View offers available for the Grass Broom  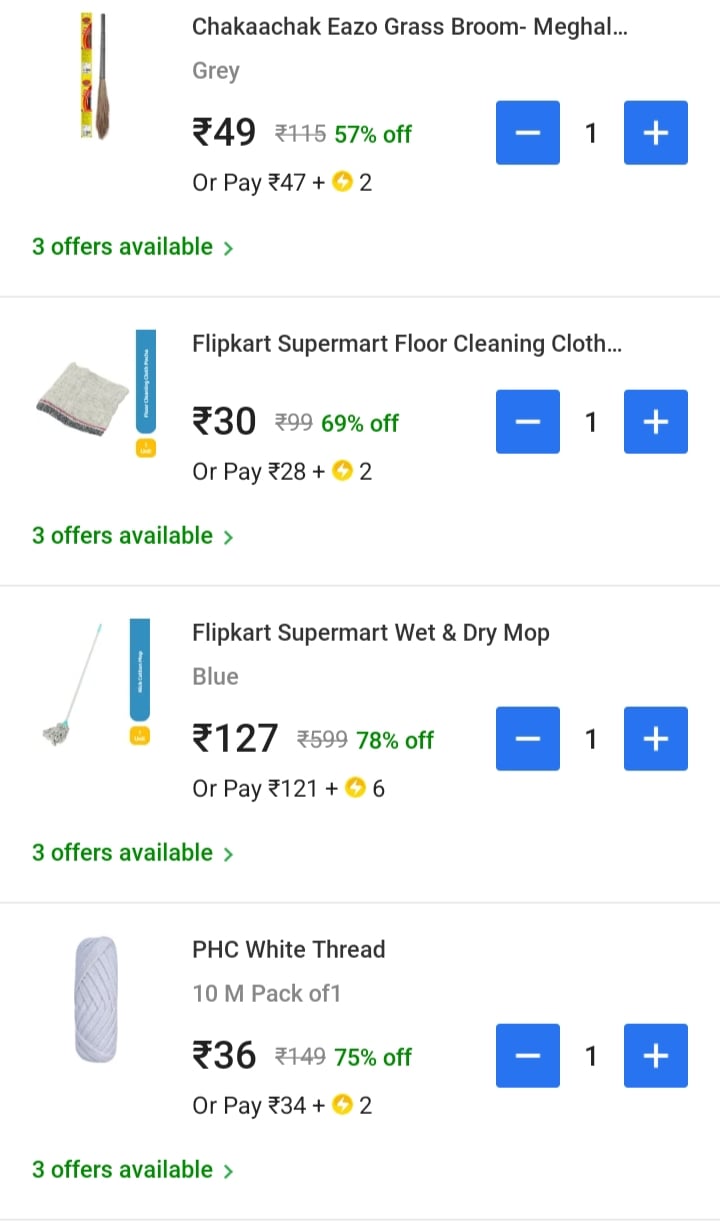coord(132,247)
